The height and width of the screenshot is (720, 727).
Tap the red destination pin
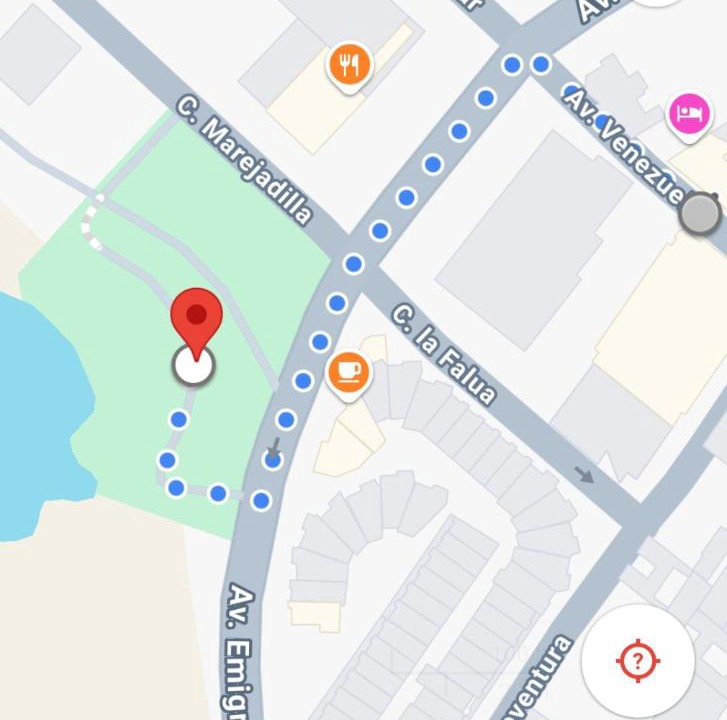click(x=196, y=318)
